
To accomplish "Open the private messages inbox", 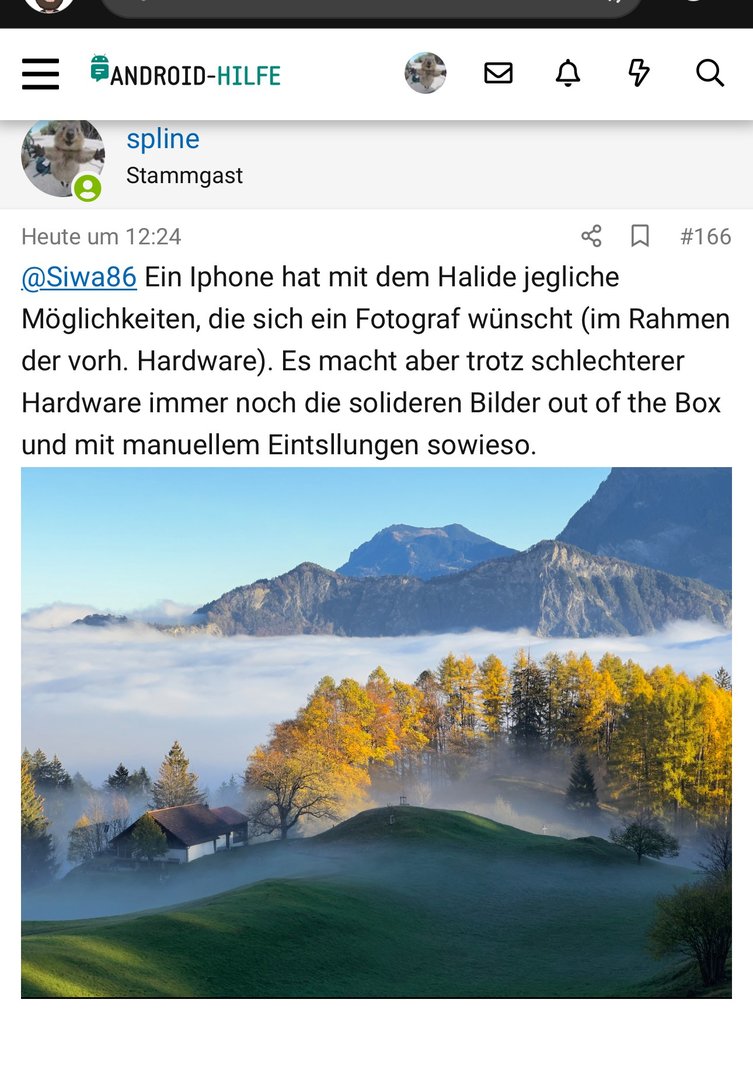I will pyautogui.click(x=498, y=73).
